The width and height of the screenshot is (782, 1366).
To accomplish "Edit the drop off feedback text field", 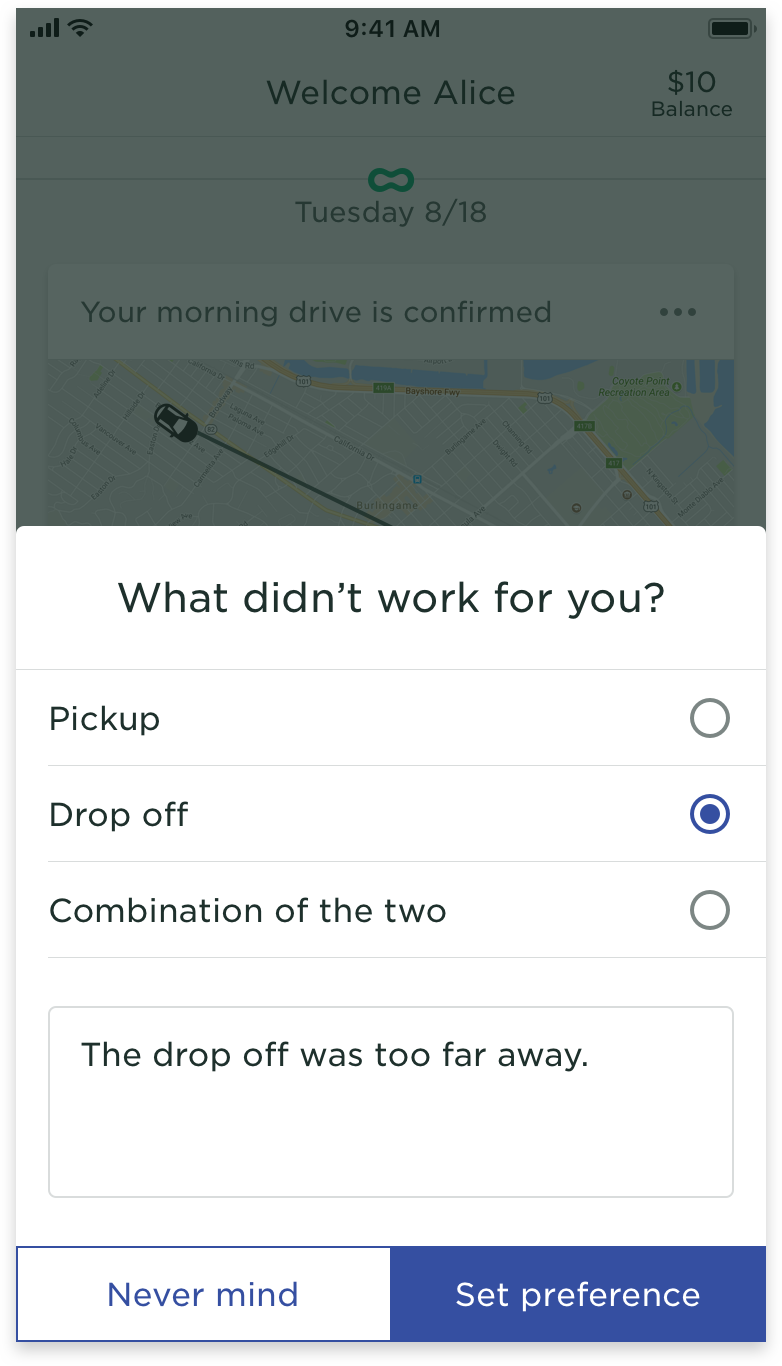I will click(x=390, y=1101).
